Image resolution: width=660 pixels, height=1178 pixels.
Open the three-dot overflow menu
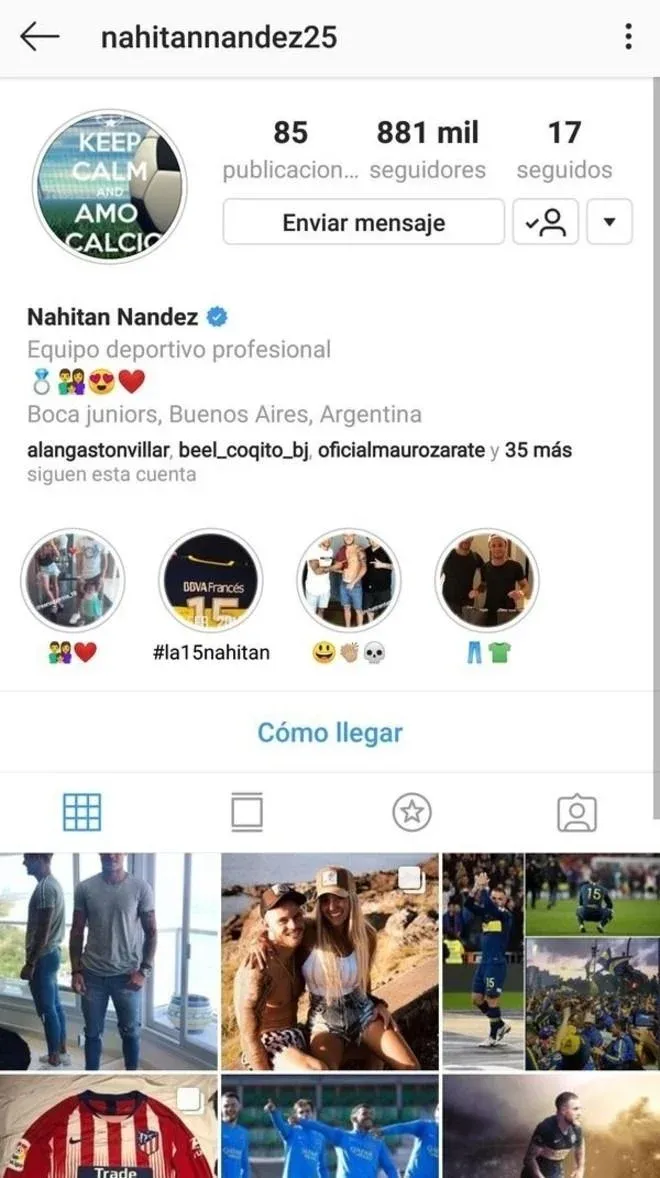tap(628, 38)
